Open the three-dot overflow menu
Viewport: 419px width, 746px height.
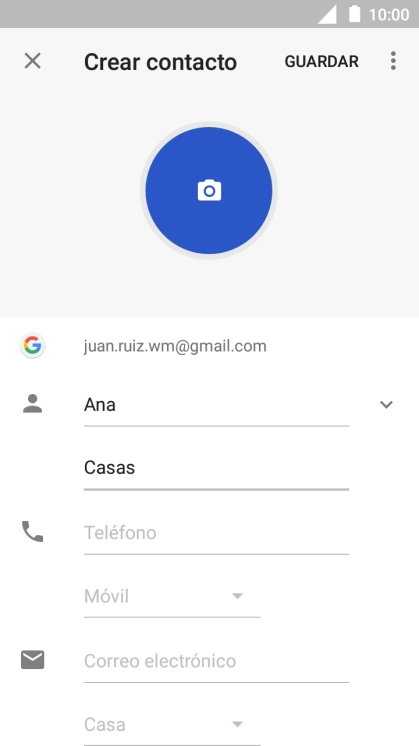point(393,61)
